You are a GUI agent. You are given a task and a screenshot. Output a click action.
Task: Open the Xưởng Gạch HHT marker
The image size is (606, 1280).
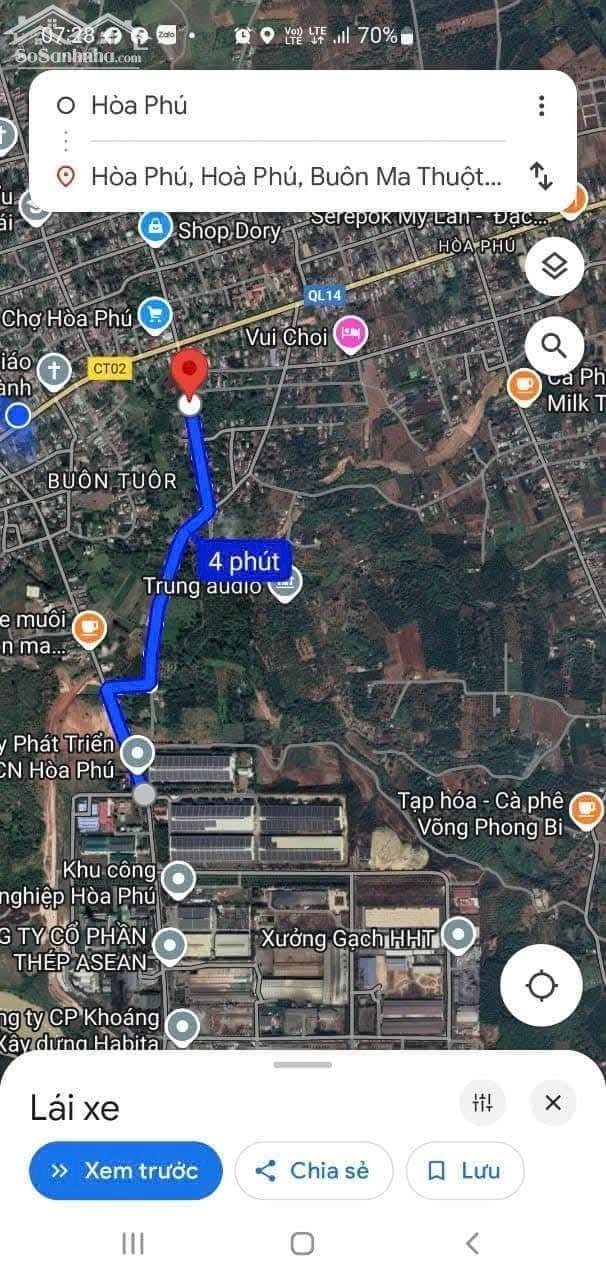(458, 937)
